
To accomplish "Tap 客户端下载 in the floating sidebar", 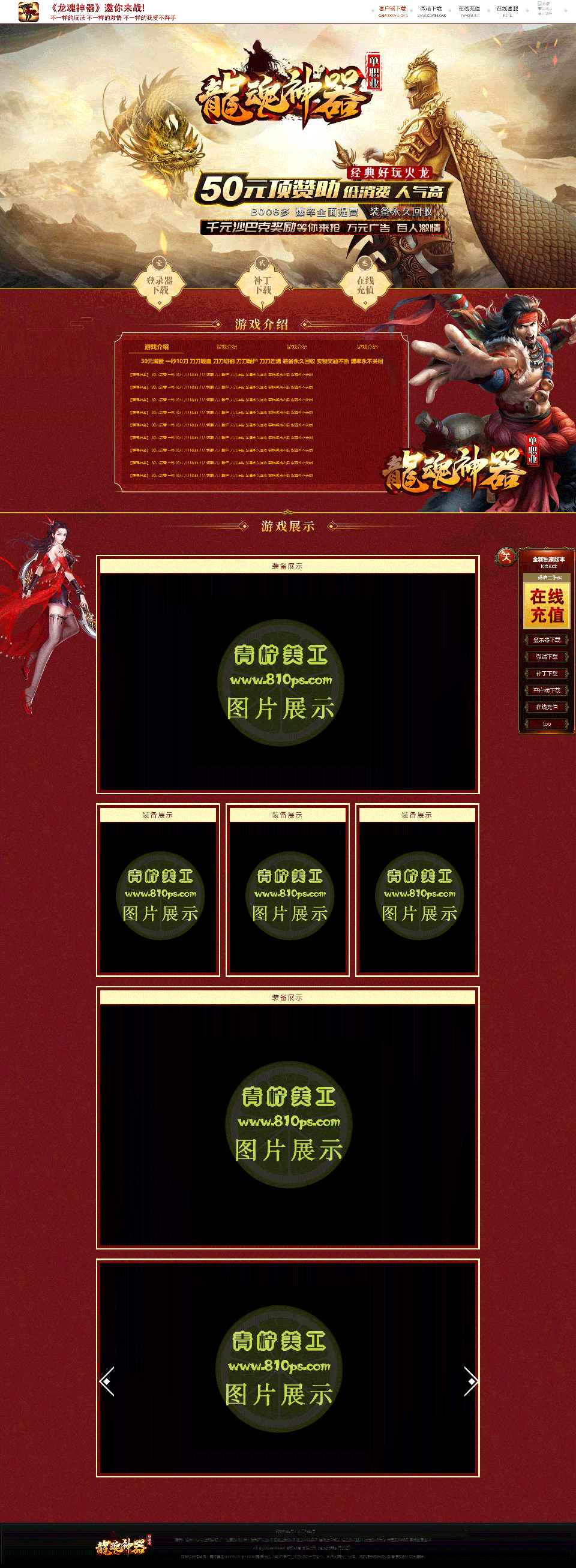I will [547, 690].
